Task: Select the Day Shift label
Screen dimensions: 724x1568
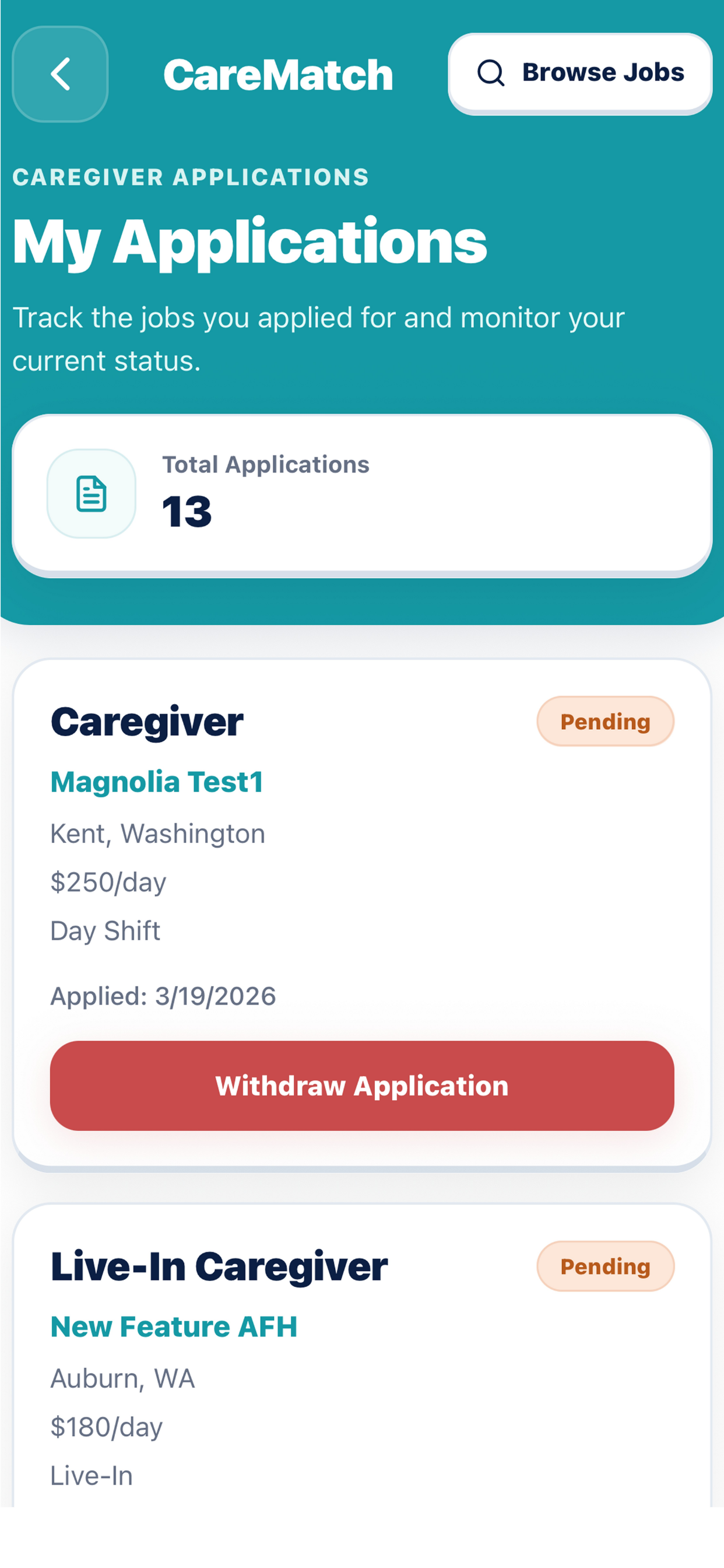Action: click(x=105, y=930)
